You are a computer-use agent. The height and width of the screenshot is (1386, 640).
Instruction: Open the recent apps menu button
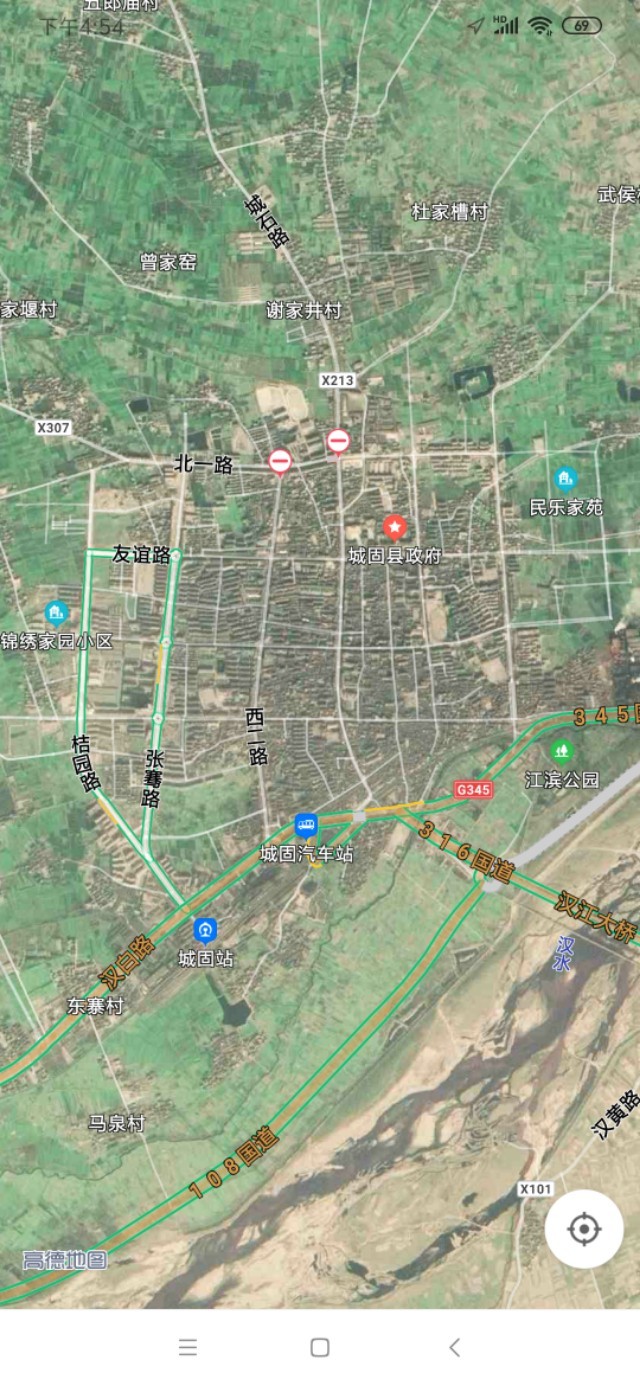tap(188, 1347)
